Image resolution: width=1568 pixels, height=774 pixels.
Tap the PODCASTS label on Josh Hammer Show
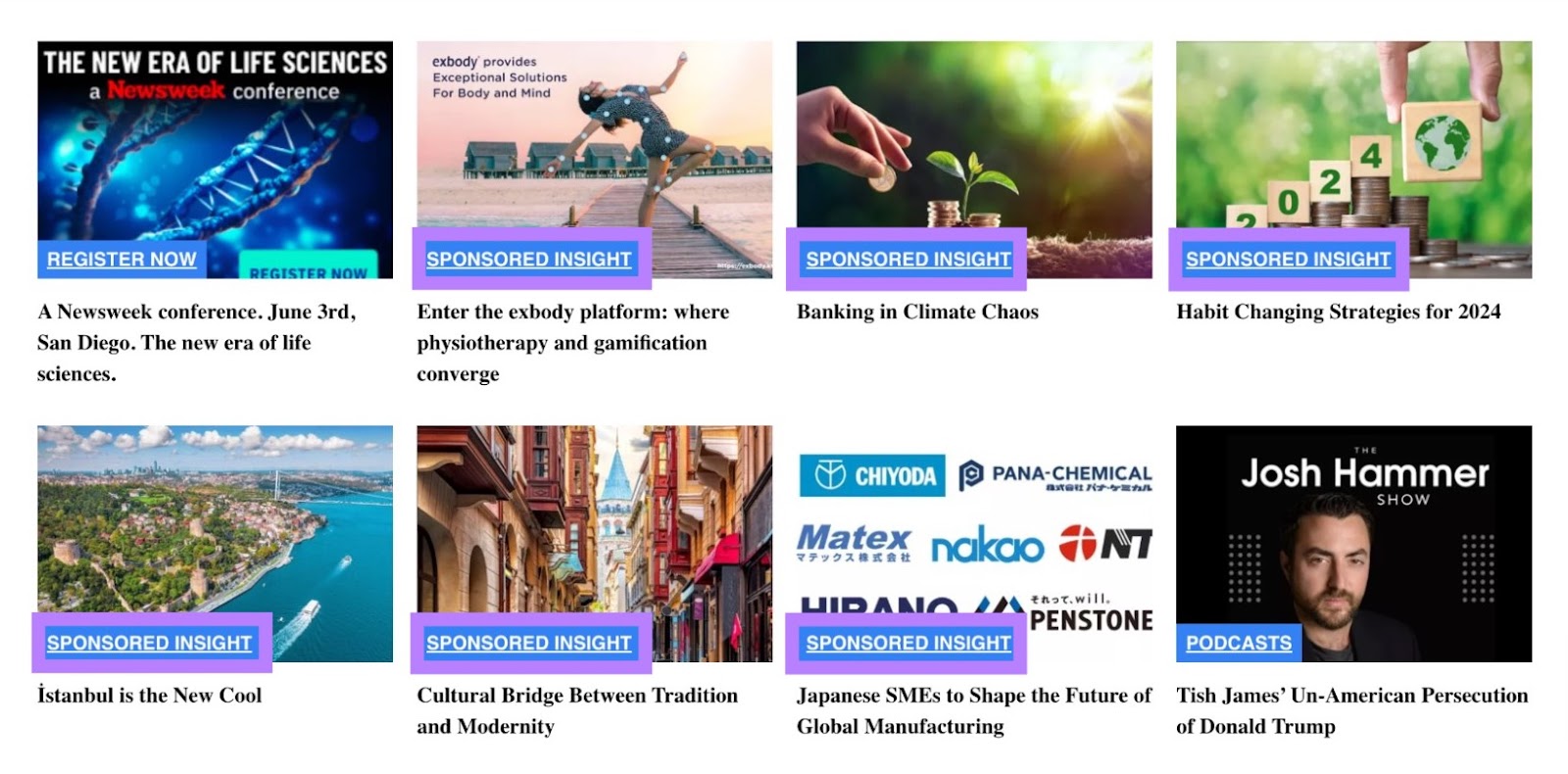point(1238,644)
